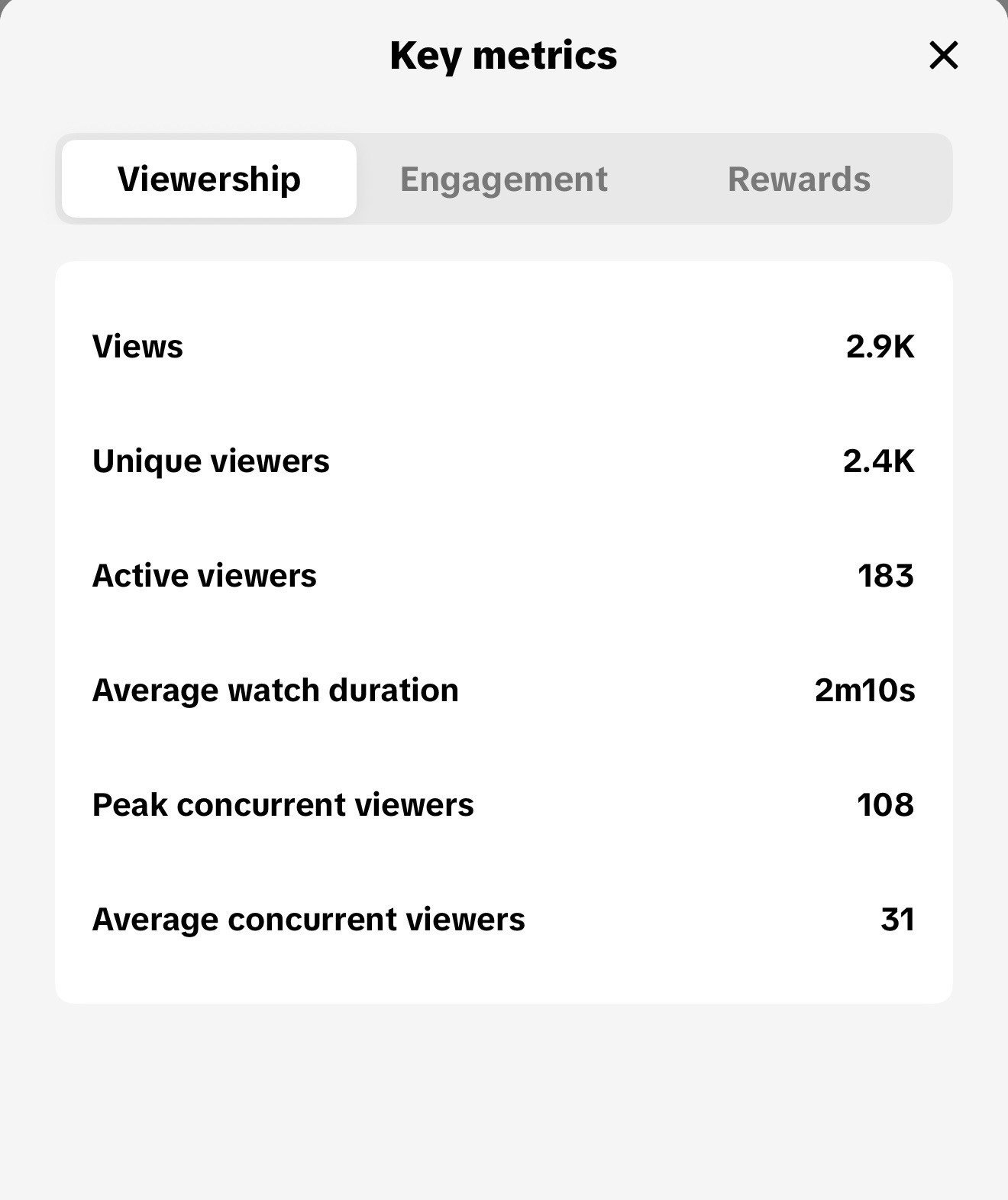Close the Key metrics panel
This screenshot has height=1200, width=1008.
click(943, 55)
